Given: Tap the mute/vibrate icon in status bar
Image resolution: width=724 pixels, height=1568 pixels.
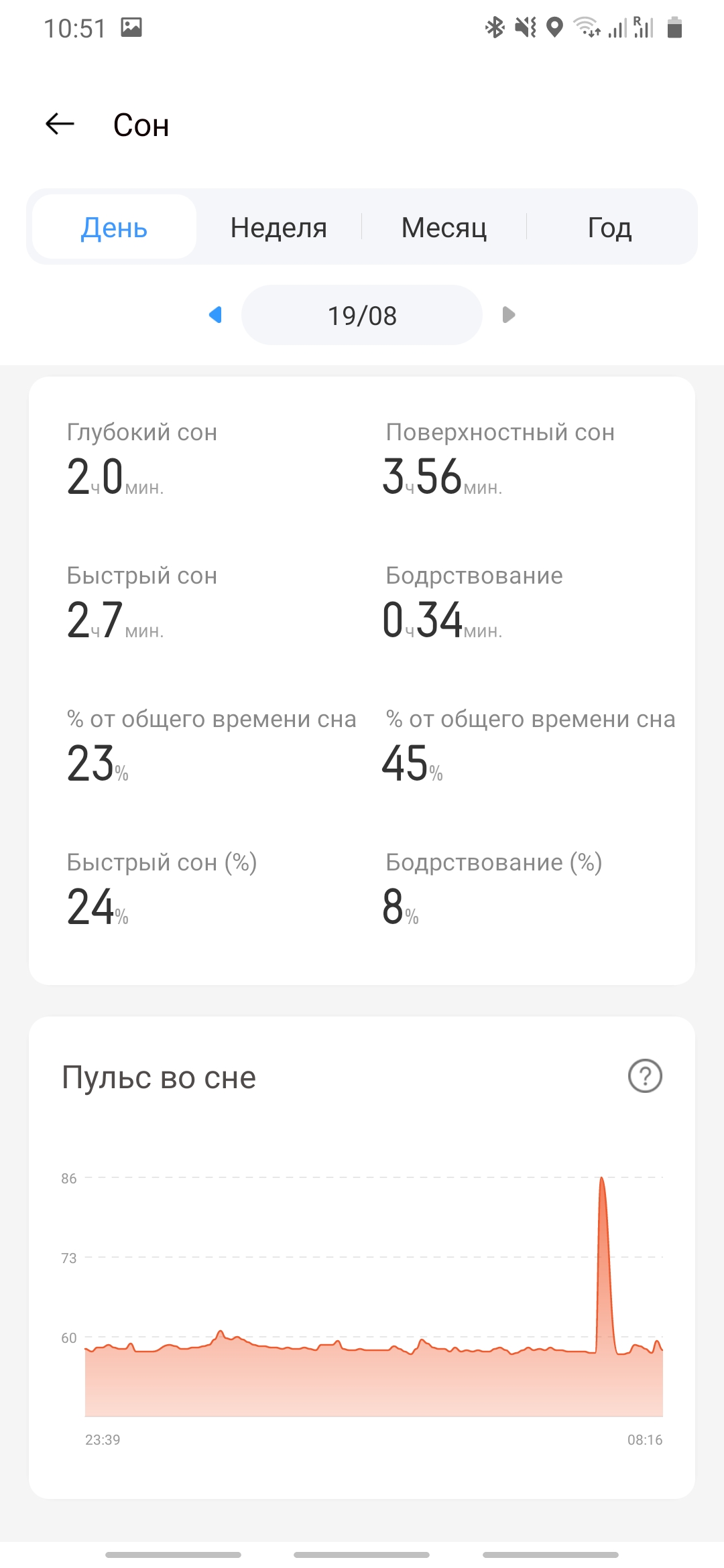Looking at the screenshot, I should tap(524, 27).
